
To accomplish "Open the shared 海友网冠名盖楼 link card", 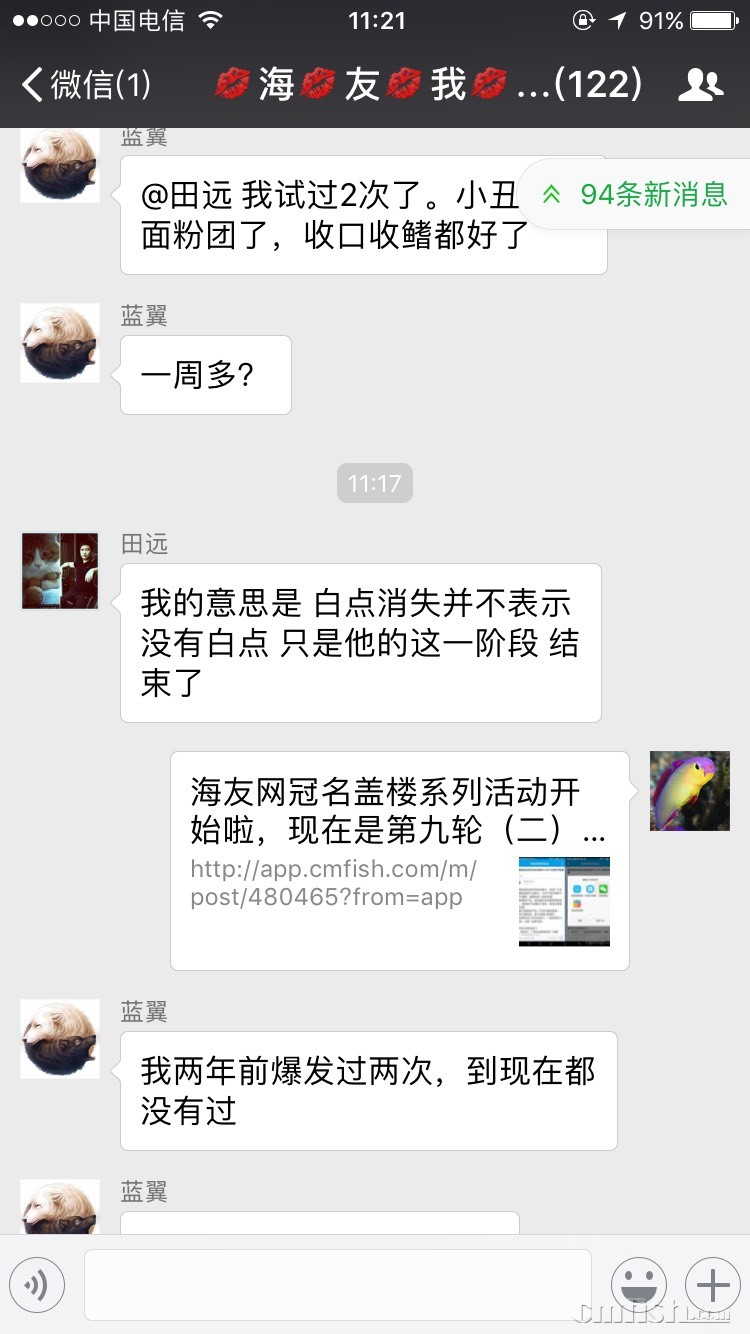I will [x=400, y=860].
